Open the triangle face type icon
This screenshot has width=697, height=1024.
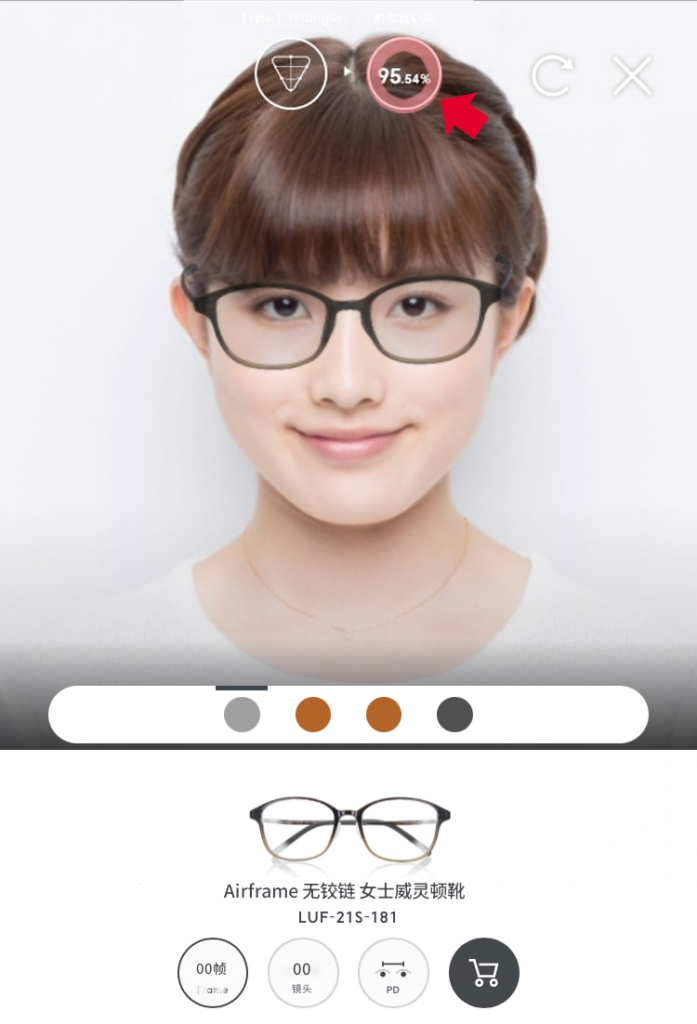tap(290, 73)
